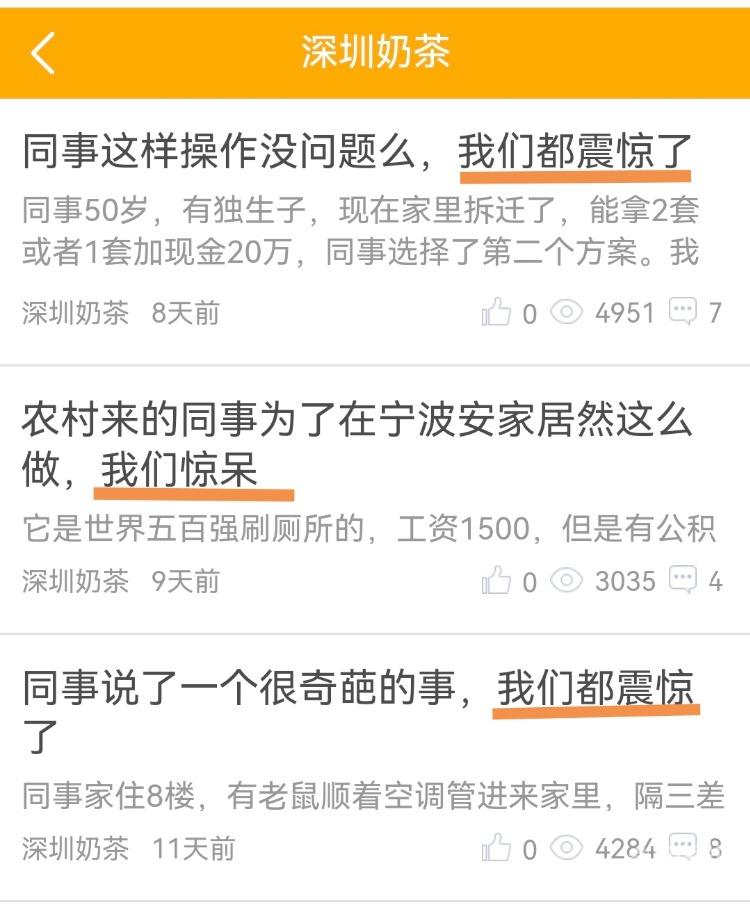
Task: Like the post with 4284 views
Action: point(497,849)
